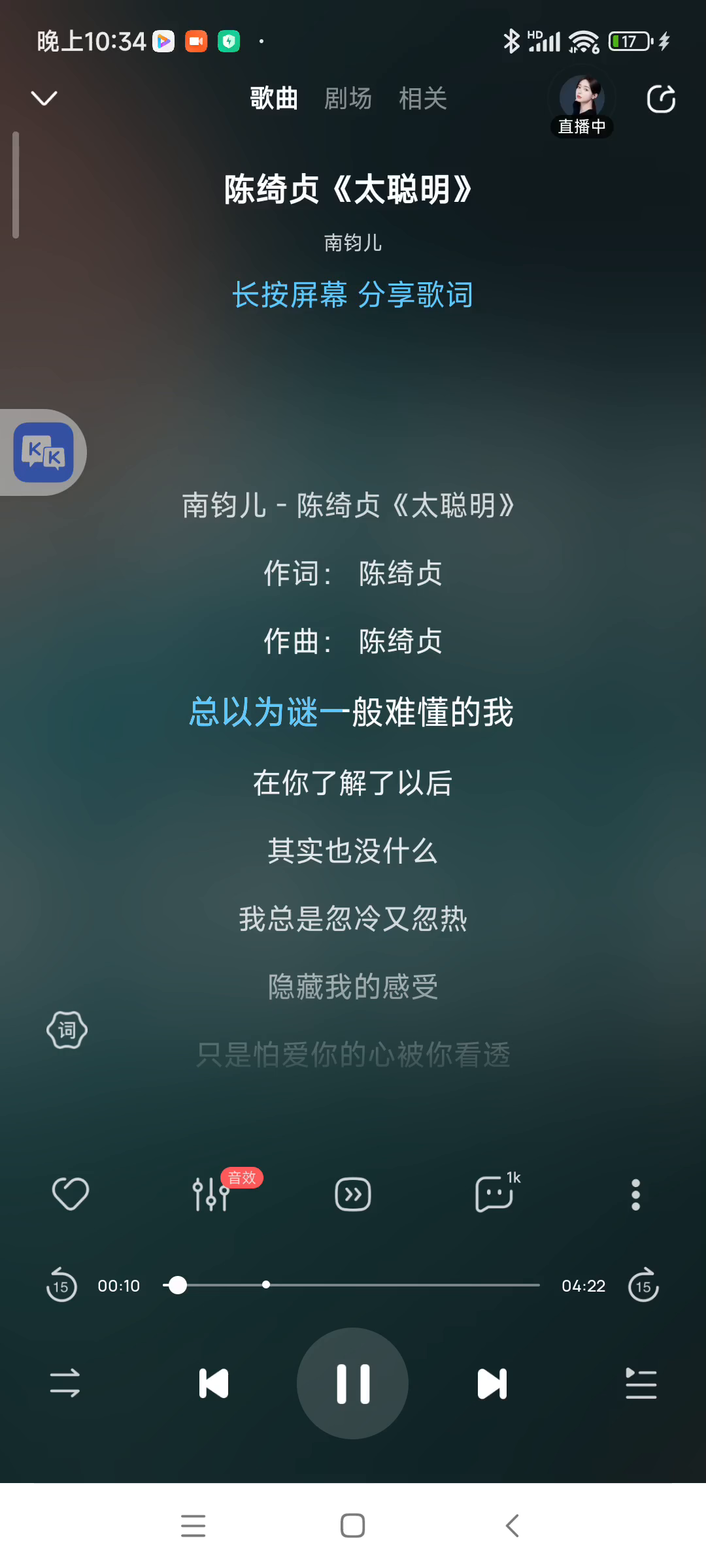The height and width of the screenshot is (1568, 706).
Task: Open the 音效 sound effects equalizer
Action: (212, 1194)
